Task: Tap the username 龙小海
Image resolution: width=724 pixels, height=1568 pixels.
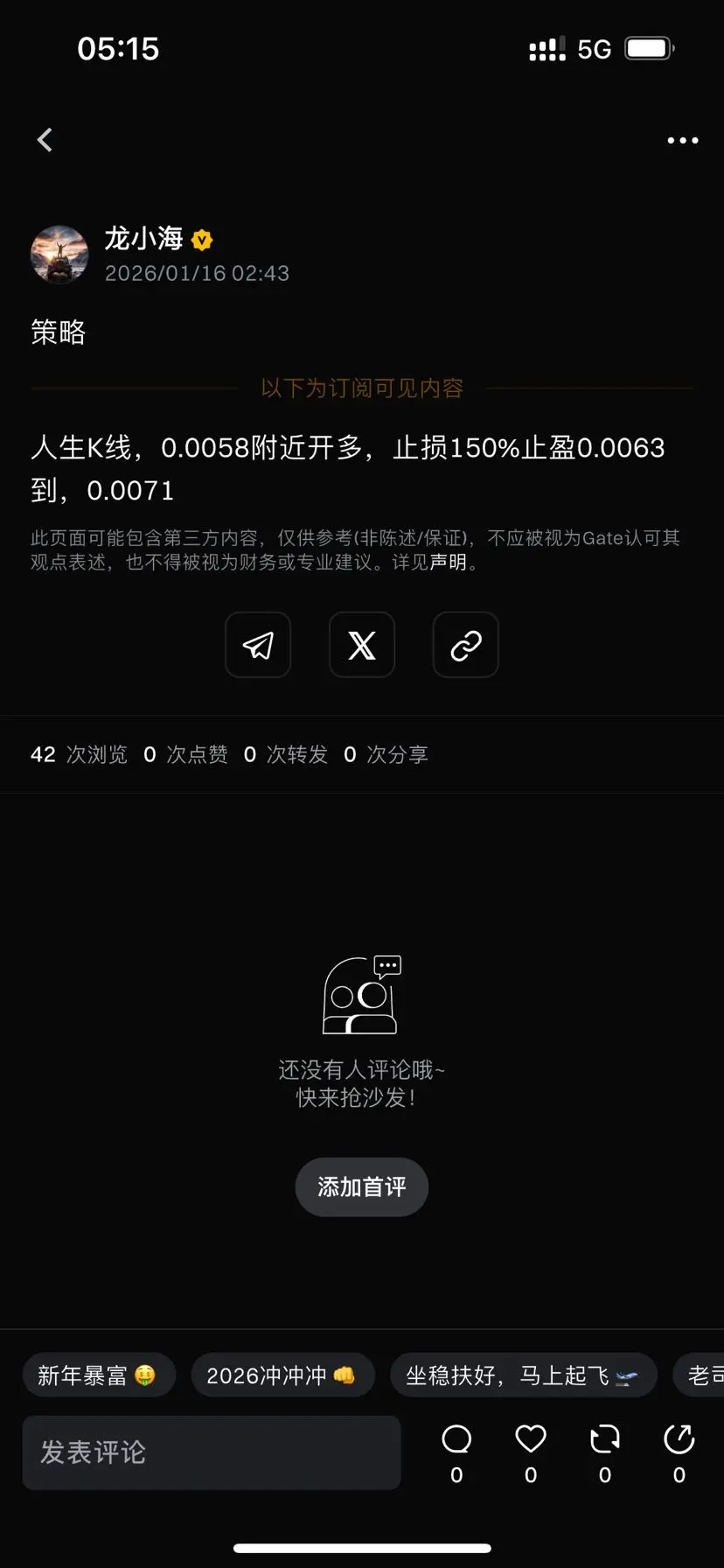Action: click(144, 239)
